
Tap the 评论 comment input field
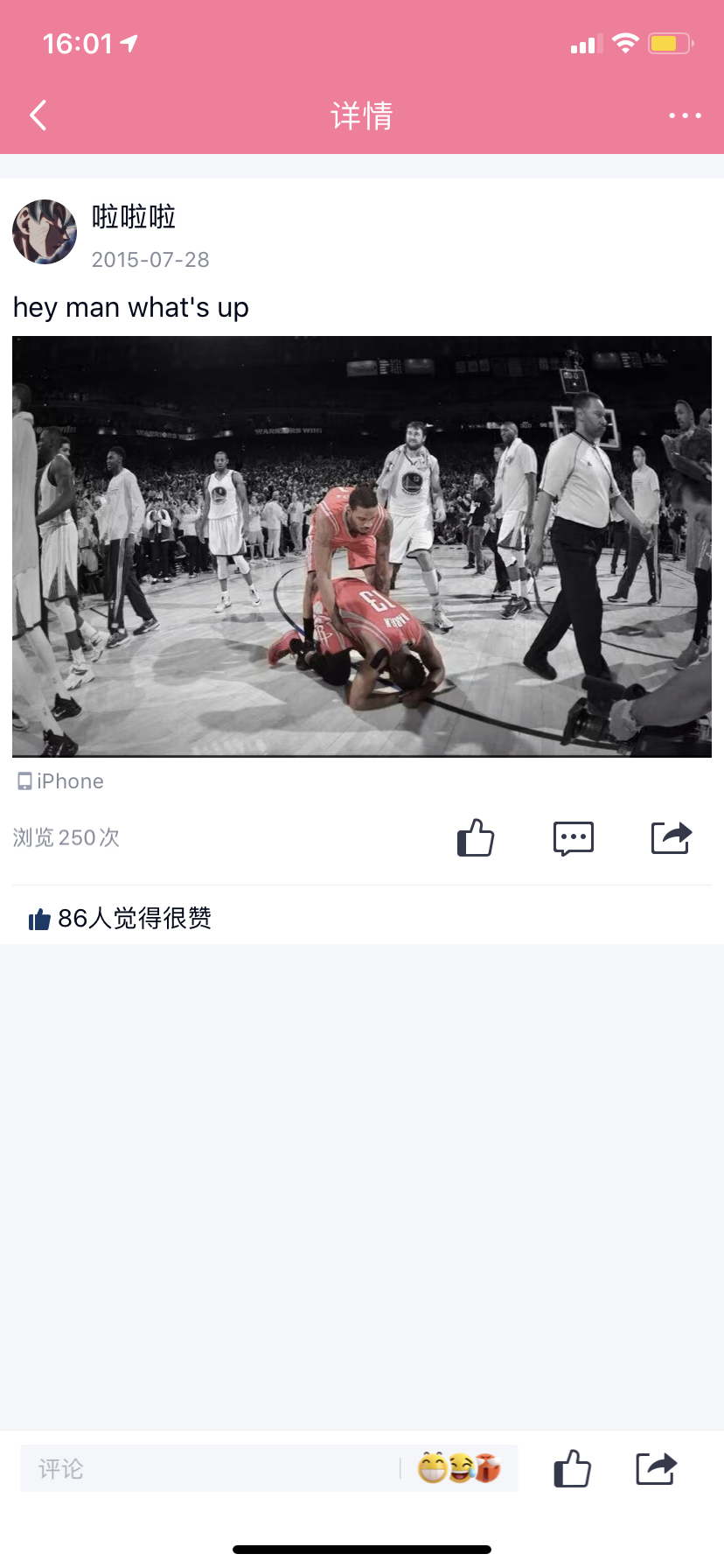(210, 1468)
